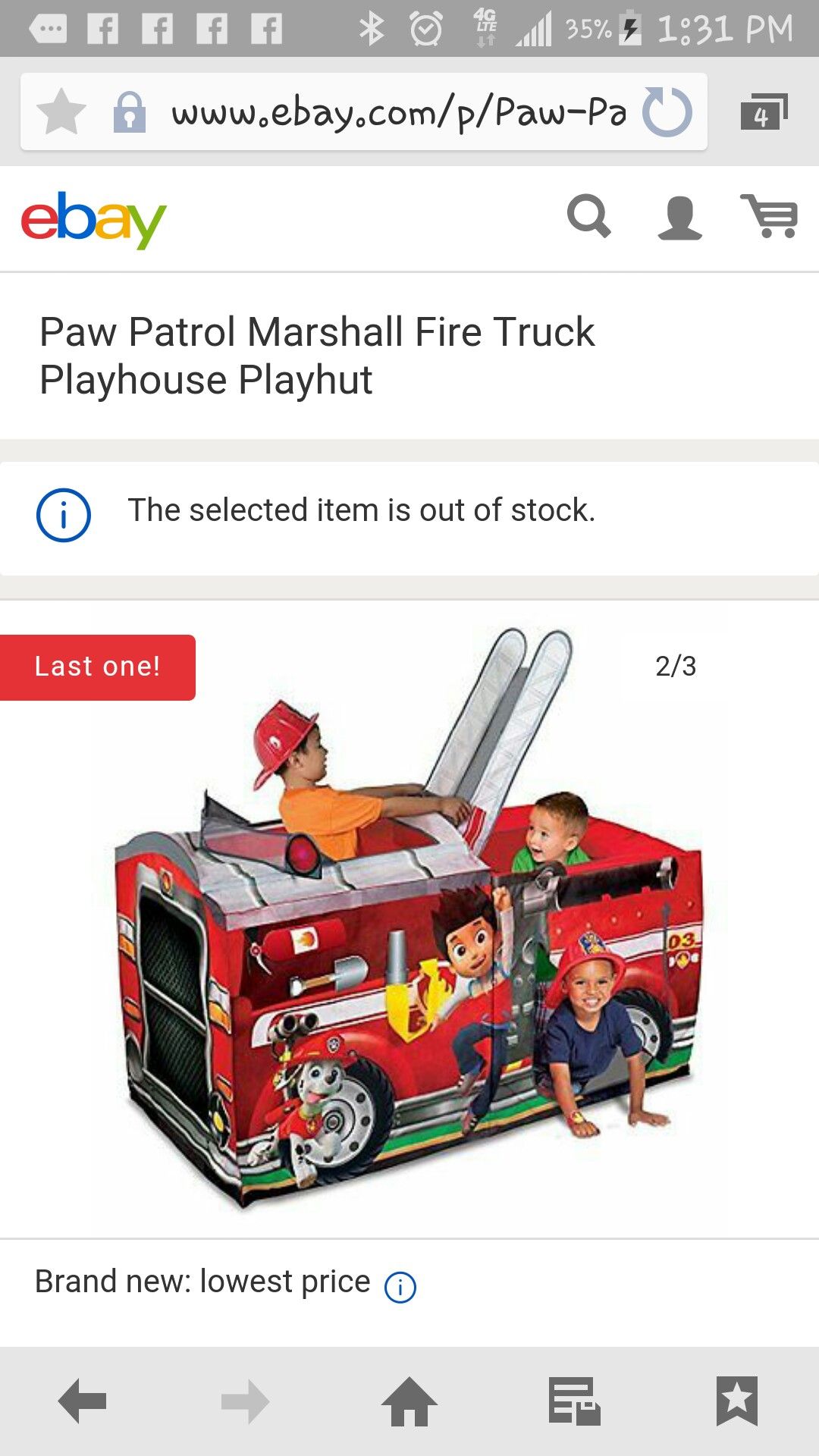Open the browser bookmarks list

click(737, 1401)
